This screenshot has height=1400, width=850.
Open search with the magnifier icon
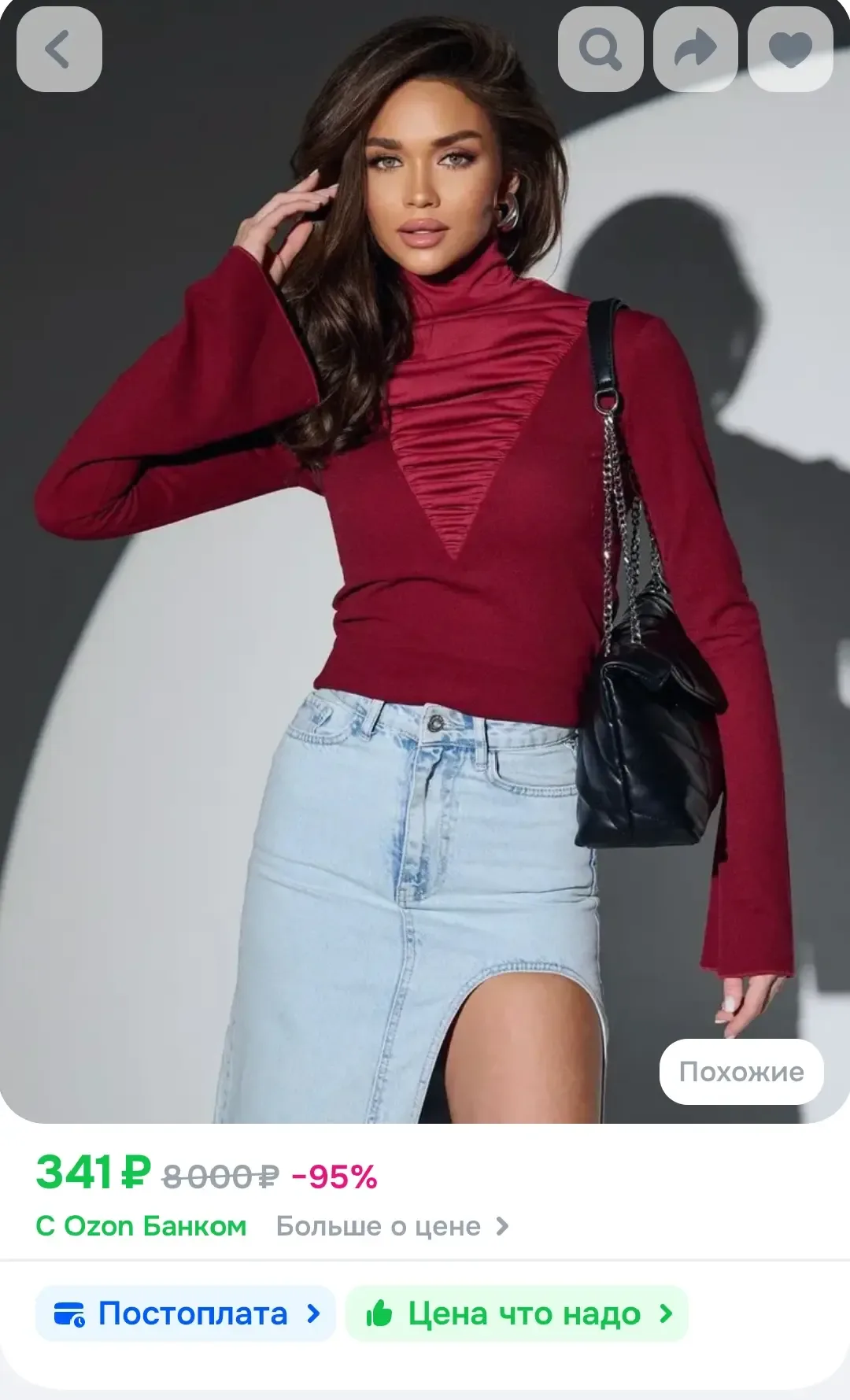pos(601,50)
